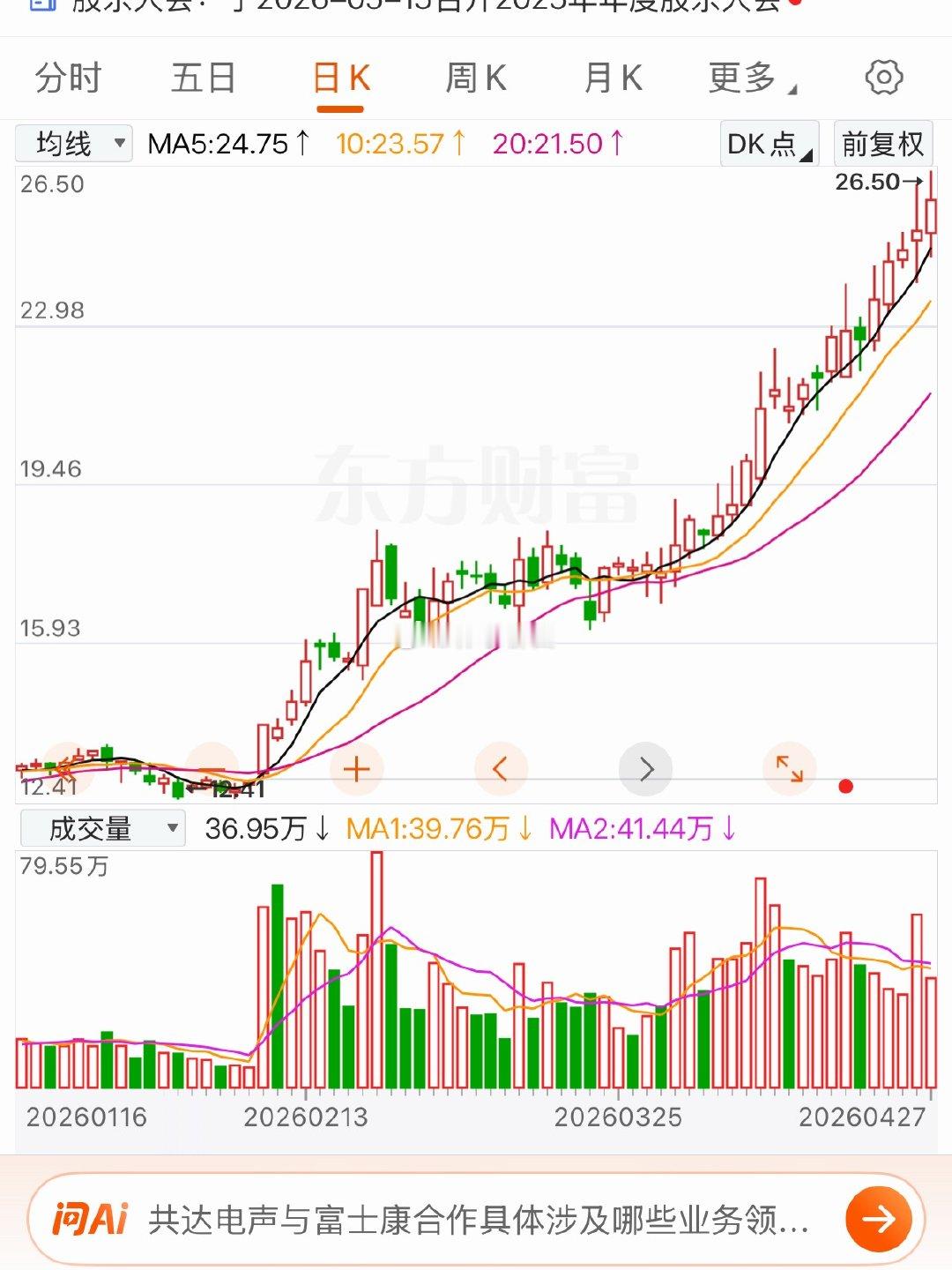Switch to the 分时 chart tab
952x1270 pixels.
pyautogui.click(x=68, y=78)
